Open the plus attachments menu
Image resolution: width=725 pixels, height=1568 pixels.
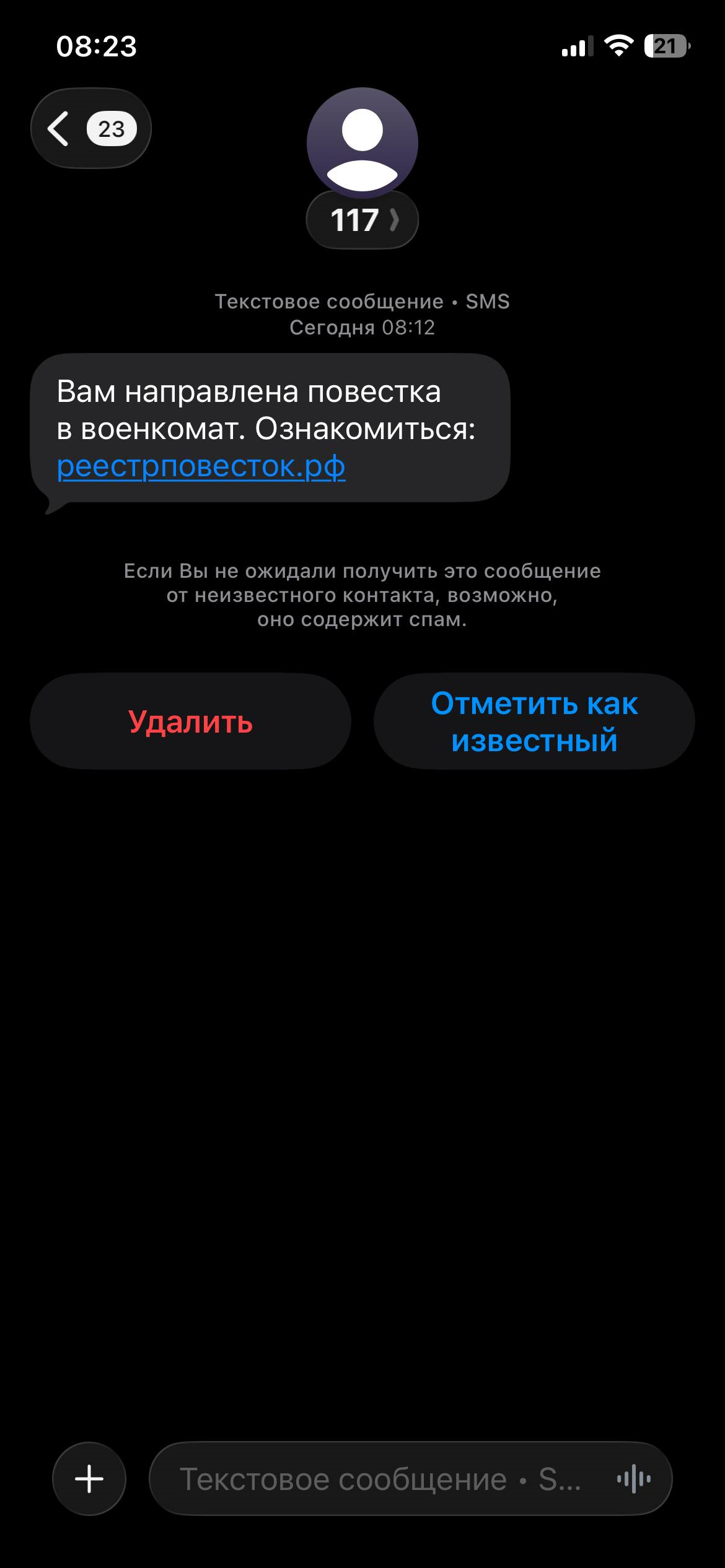coord(89,1479)
